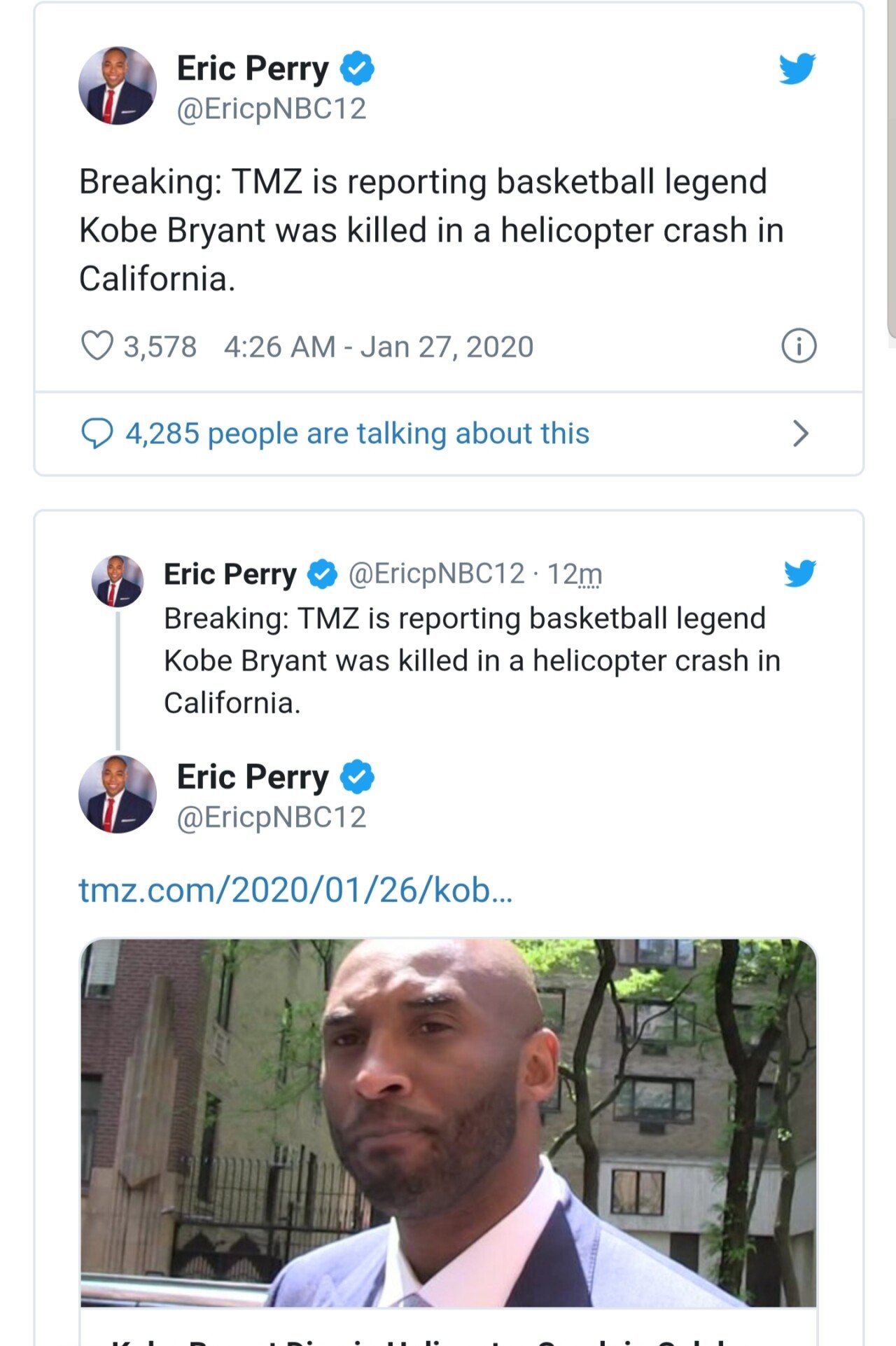This screenshot has width=896, height=1346.
Task: Click the heart outline to favorite the tweet
Action: (x=99, y=344)
